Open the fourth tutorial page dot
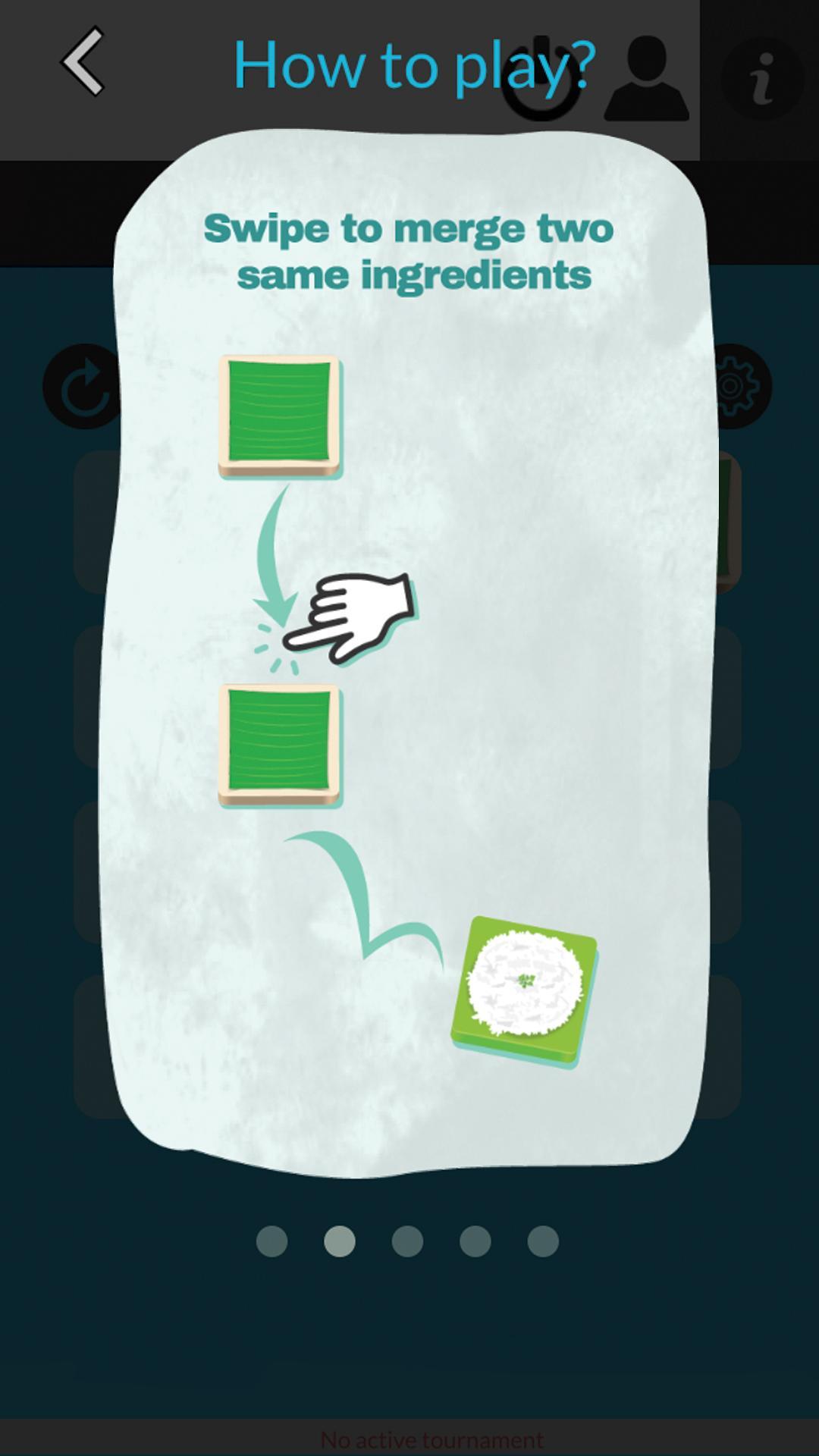Image resolution: width=819 pixels, height=1456 pixels. (475, 1241)
